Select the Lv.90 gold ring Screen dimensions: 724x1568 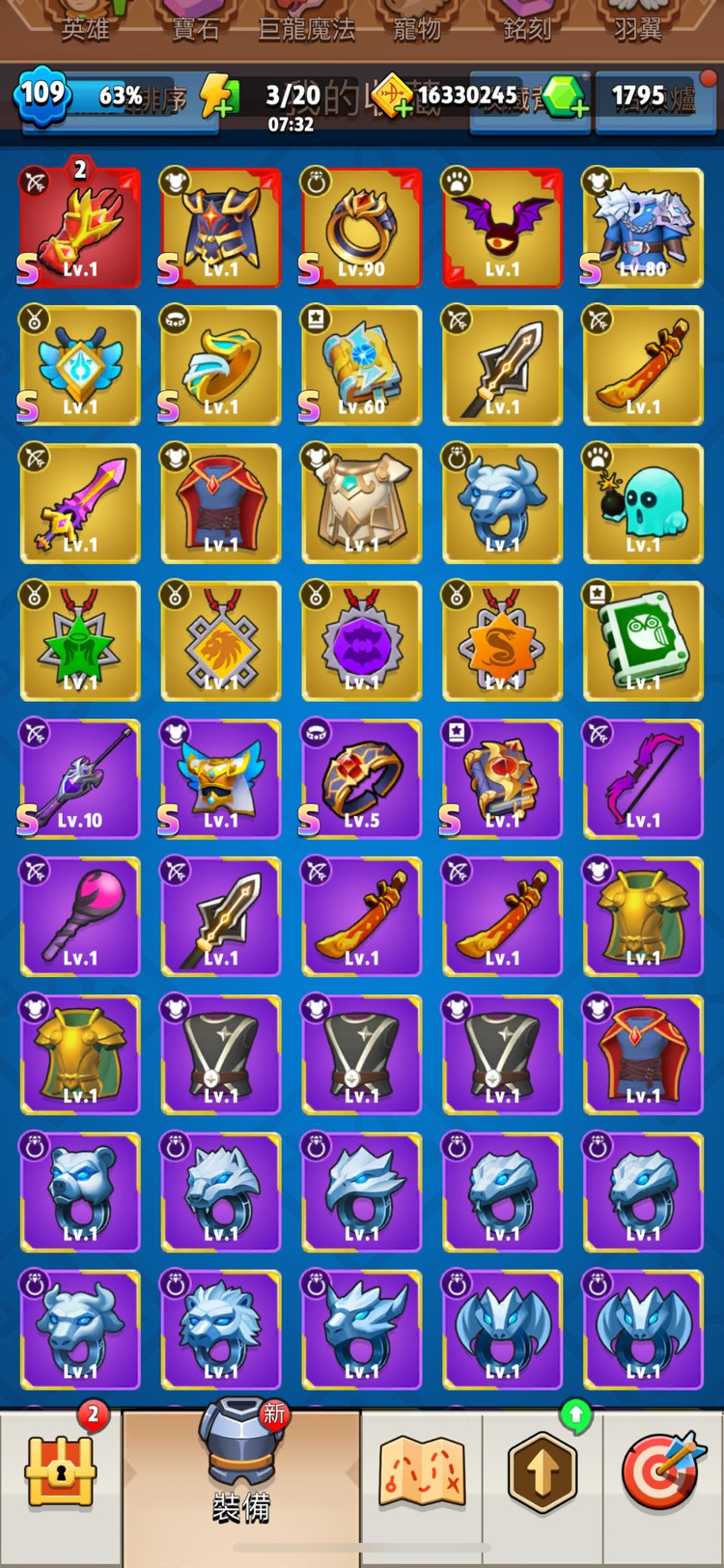(x=361, y=228)
